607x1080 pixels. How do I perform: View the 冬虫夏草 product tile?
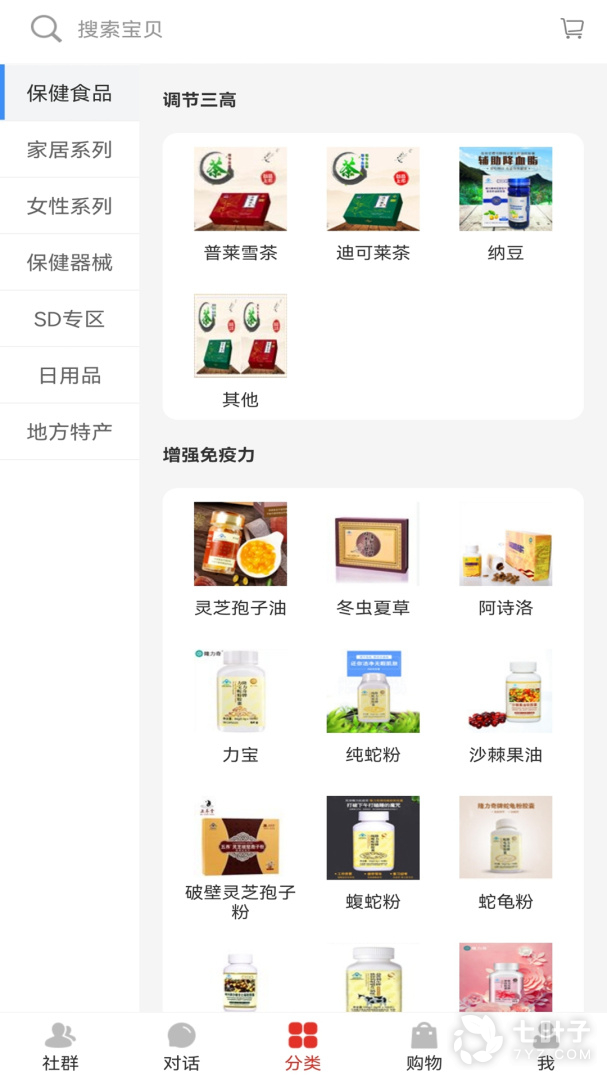[x=373, y=558]
